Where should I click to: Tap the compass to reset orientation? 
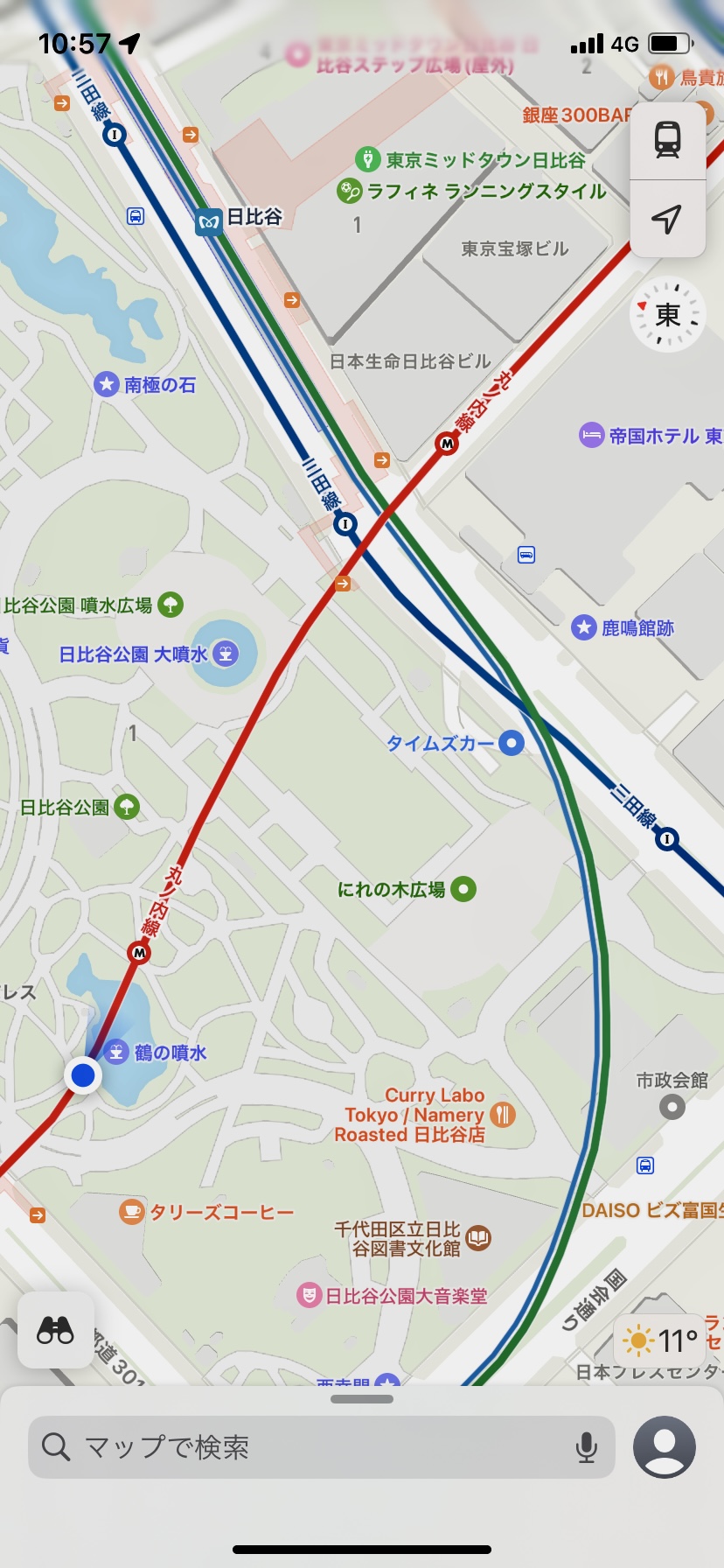[668, 315]
